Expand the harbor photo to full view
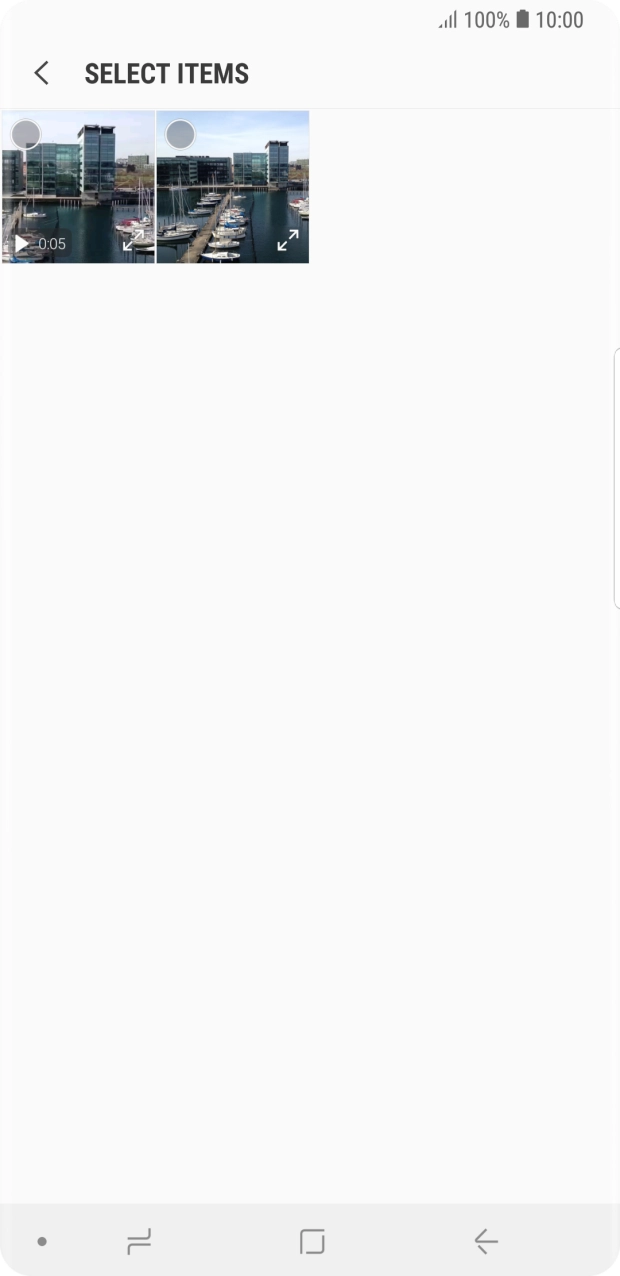 [x=287, y=240]
